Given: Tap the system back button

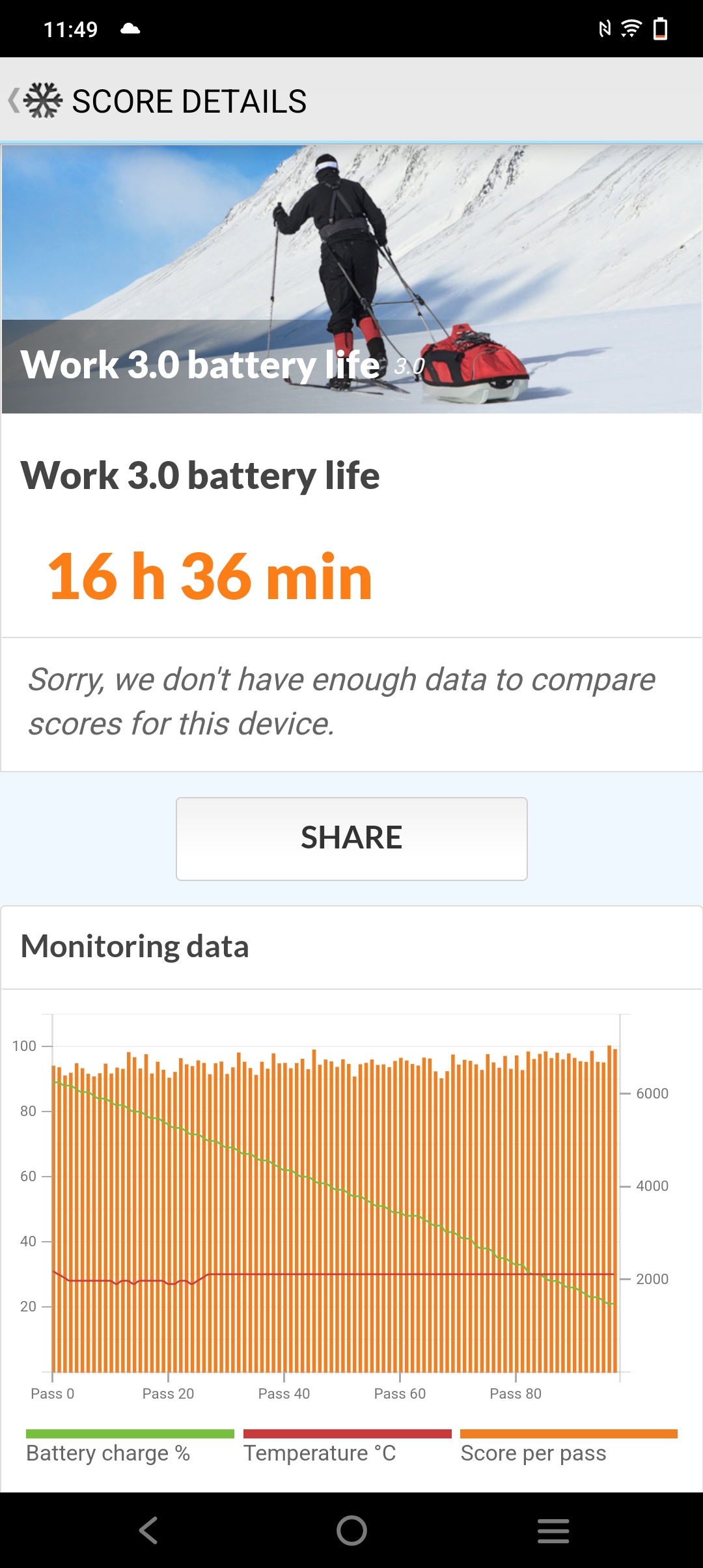Looking at the screenshot, I should click(148, 1530).
